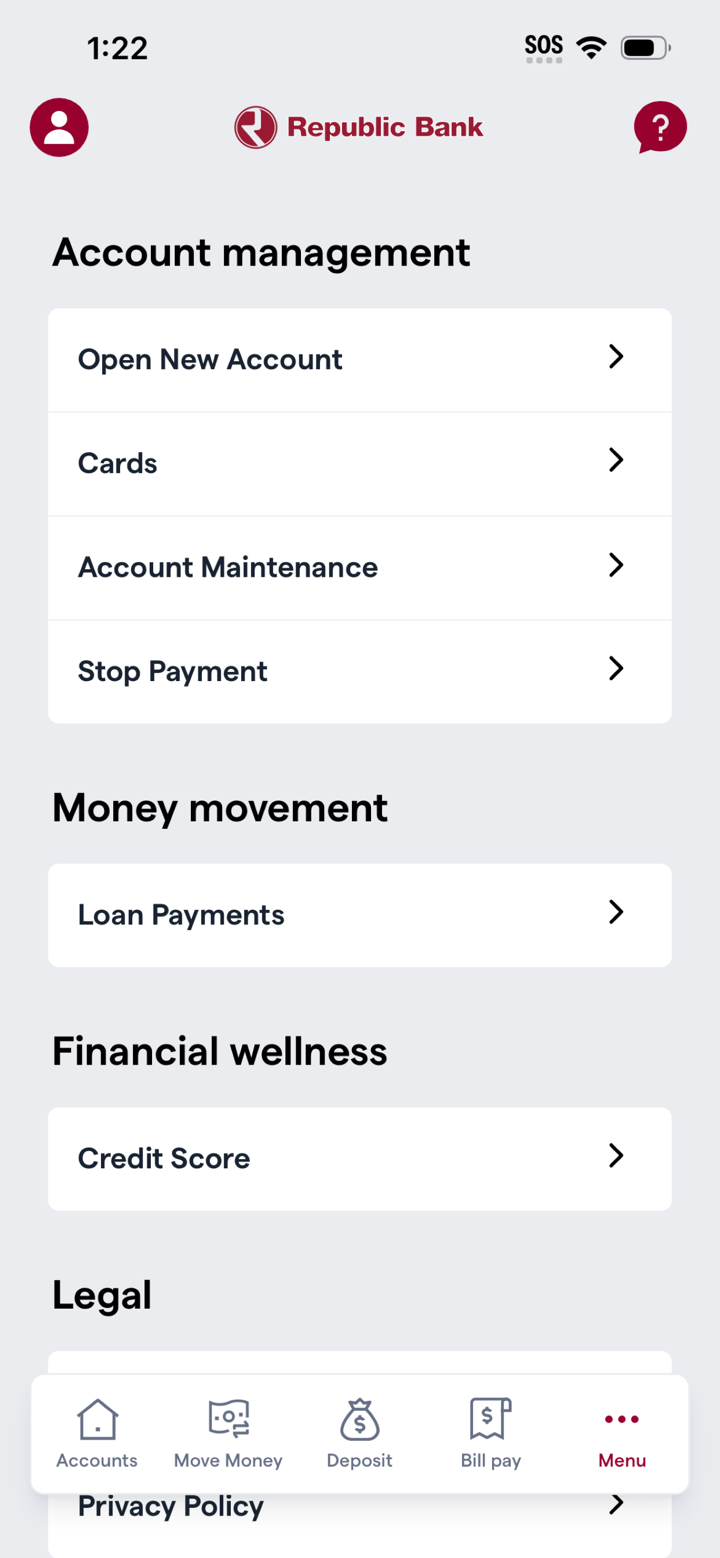The image size is (720, 1558).
Task: Tap the Wi-Fi indicator in status bar
Action: [590, 46]
